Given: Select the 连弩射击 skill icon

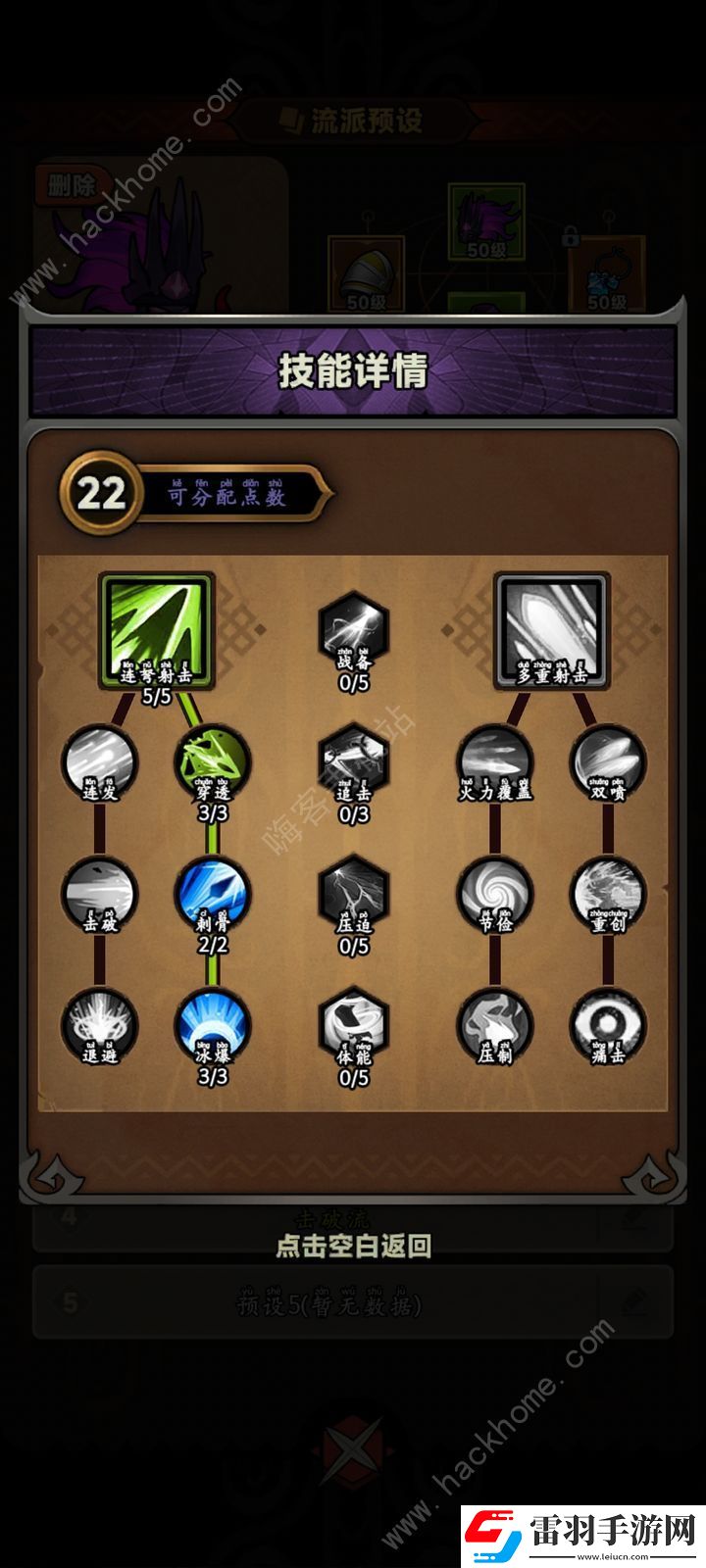Looking at the screenshot, I should [156, 630].
